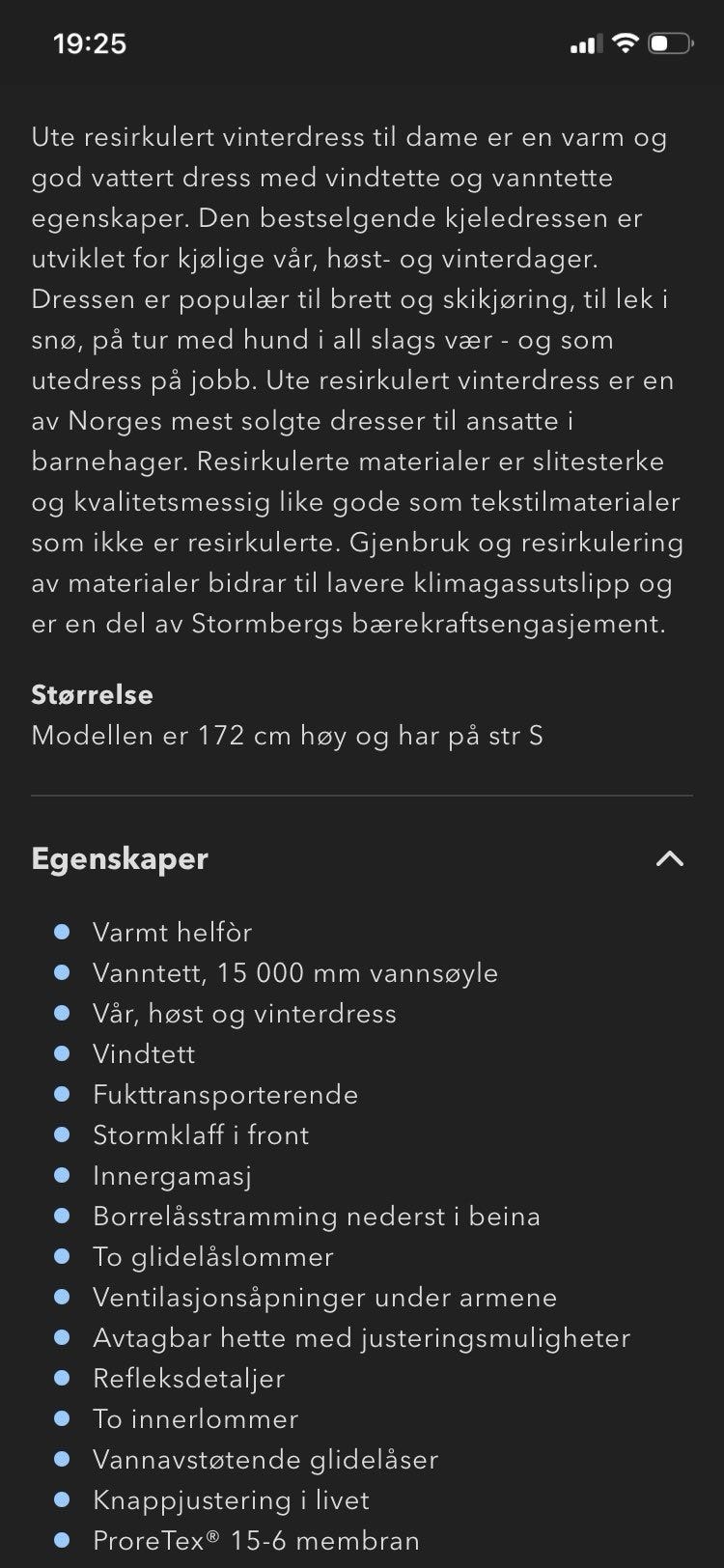This screenshot has width=724, height=1568.
Task: Select the bullet next to "Innergamasj"
Action: pos(62,1176)
